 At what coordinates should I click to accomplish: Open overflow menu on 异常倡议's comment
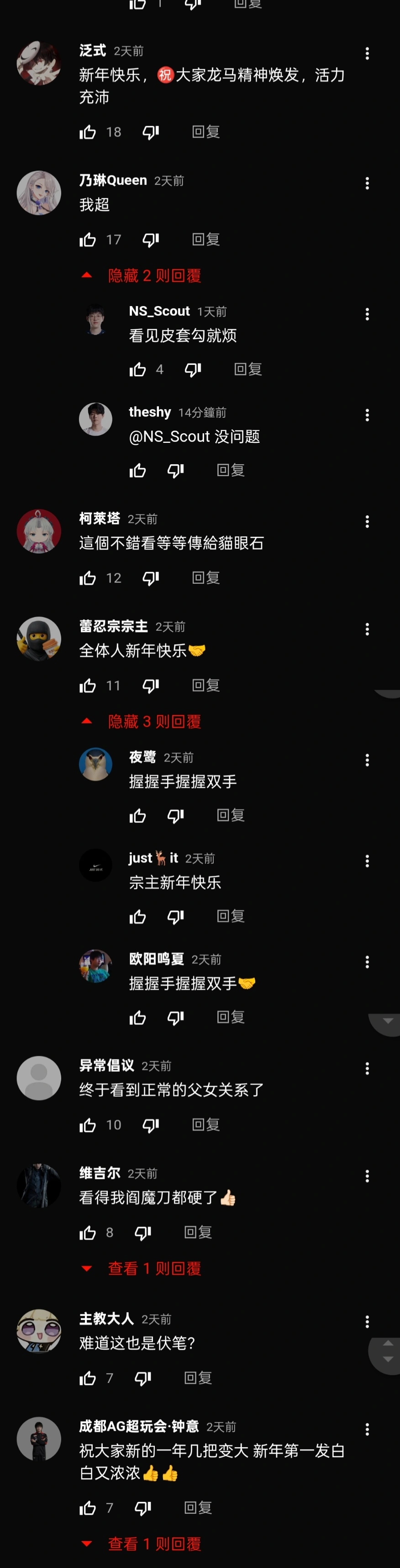pos(367,1068)
